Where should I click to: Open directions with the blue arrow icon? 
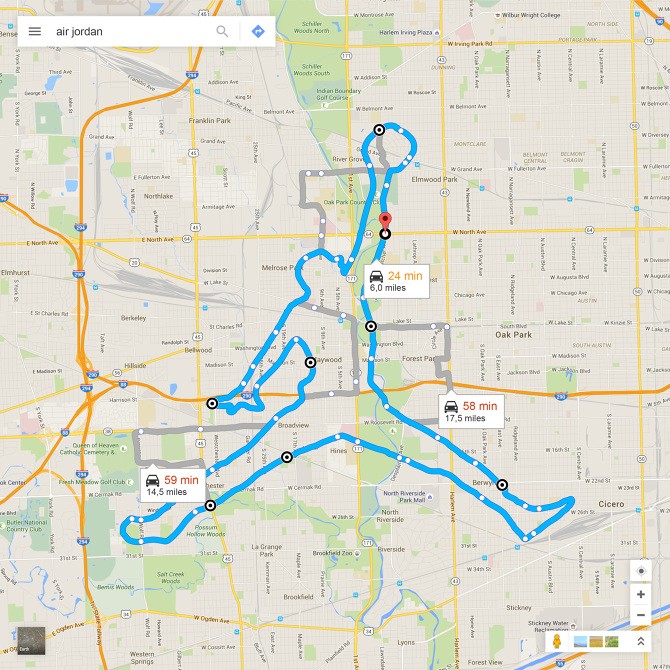pos(258,31)
